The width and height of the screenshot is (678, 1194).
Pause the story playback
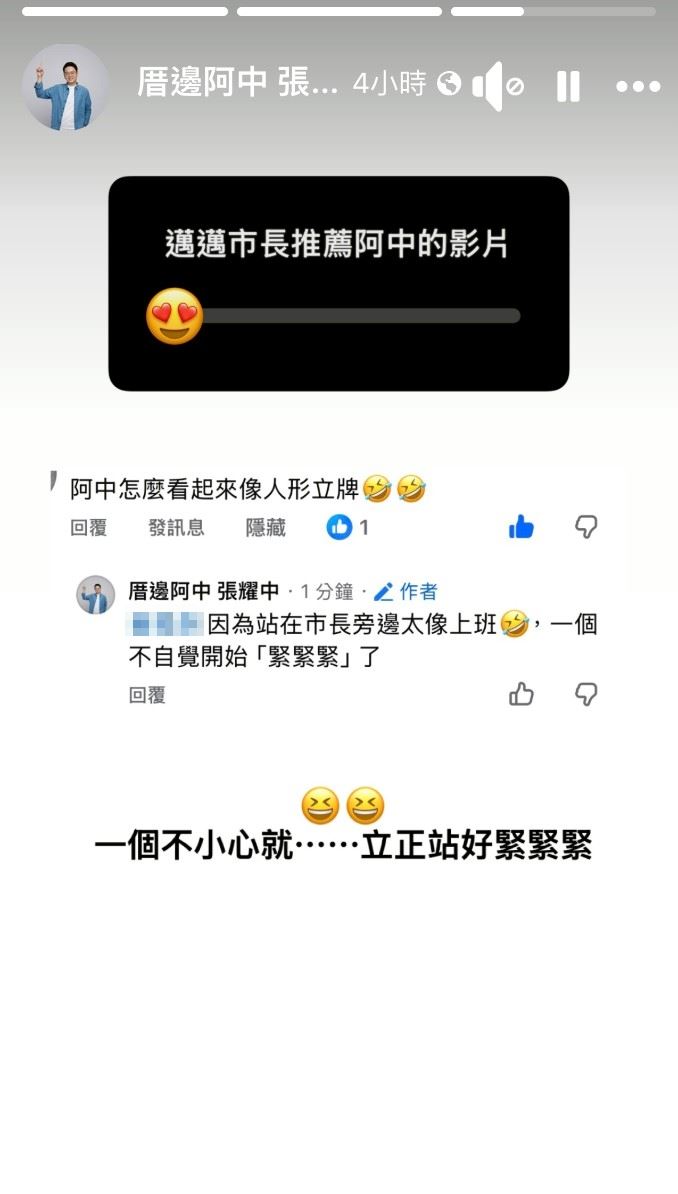(568, 87)
